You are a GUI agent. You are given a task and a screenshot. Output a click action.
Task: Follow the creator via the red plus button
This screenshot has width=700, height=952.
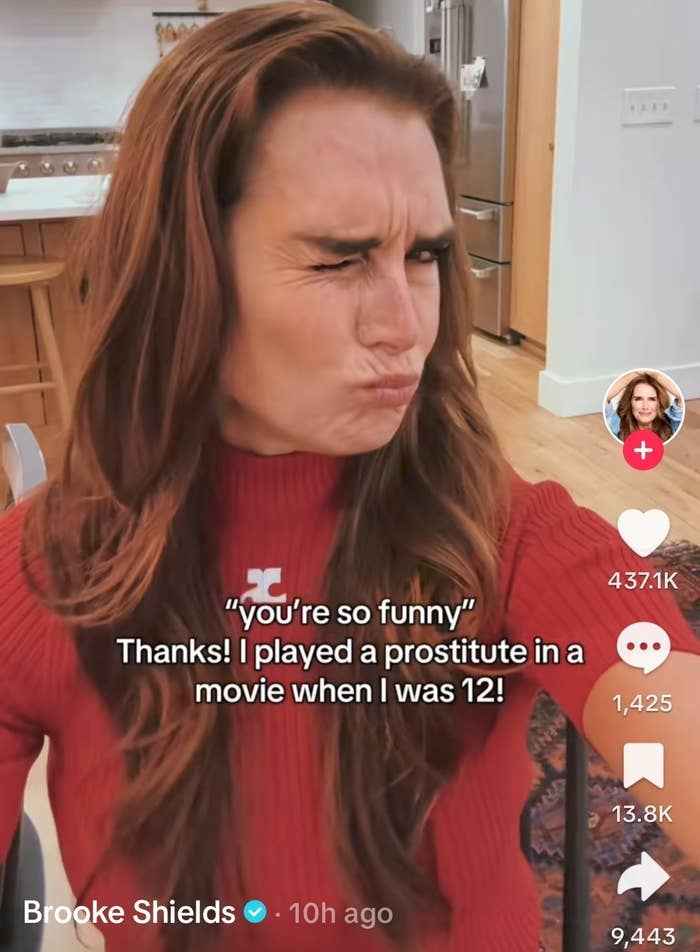click(x=642, y=451)
